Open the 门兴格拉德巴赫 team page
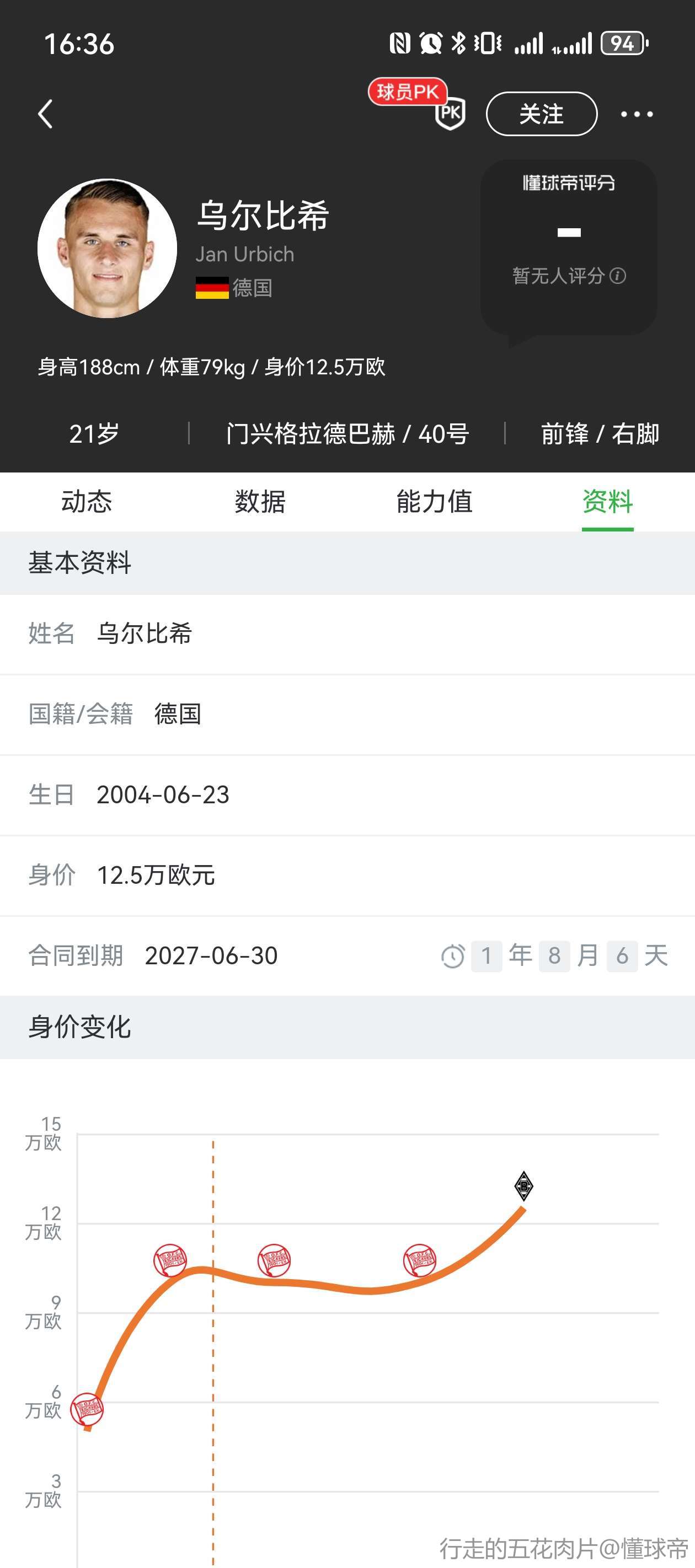This screenshot has height=1568, width=695. [x=311, y=434]
